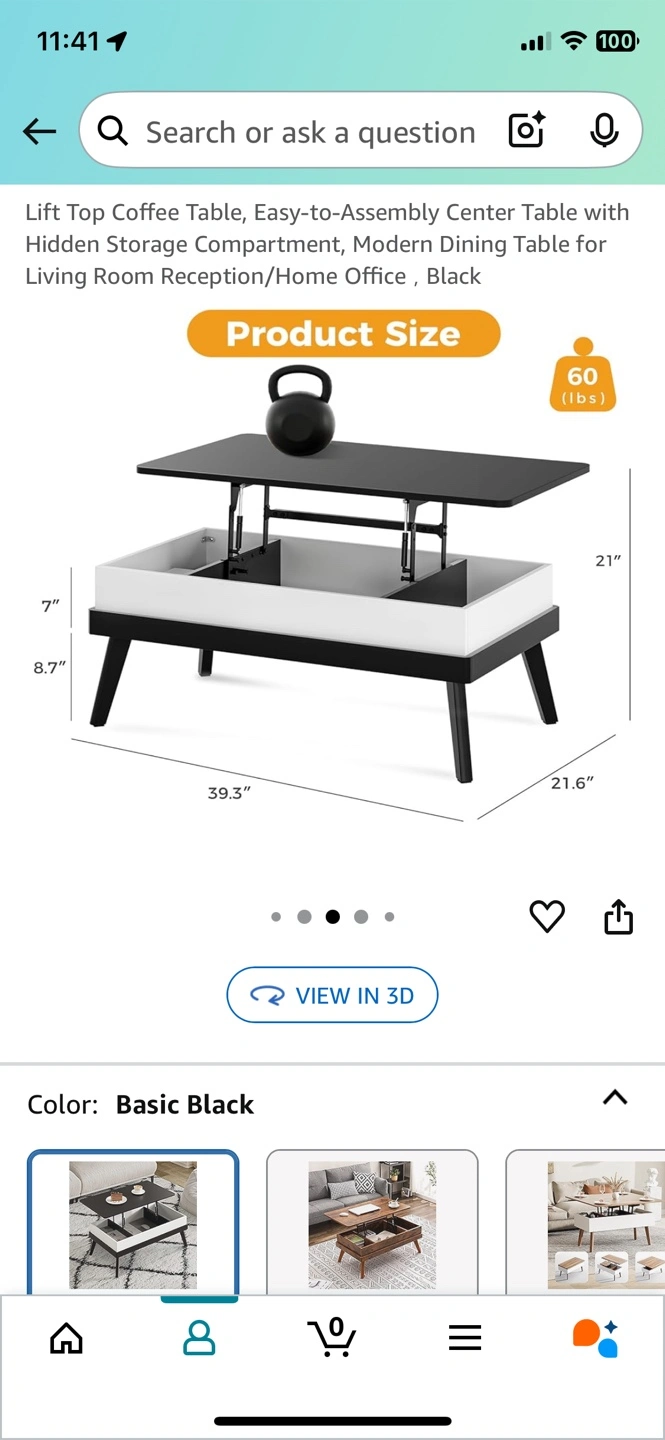Open the account profile tab
This screenshot has width=665, height=1440.
(199, 1337)
